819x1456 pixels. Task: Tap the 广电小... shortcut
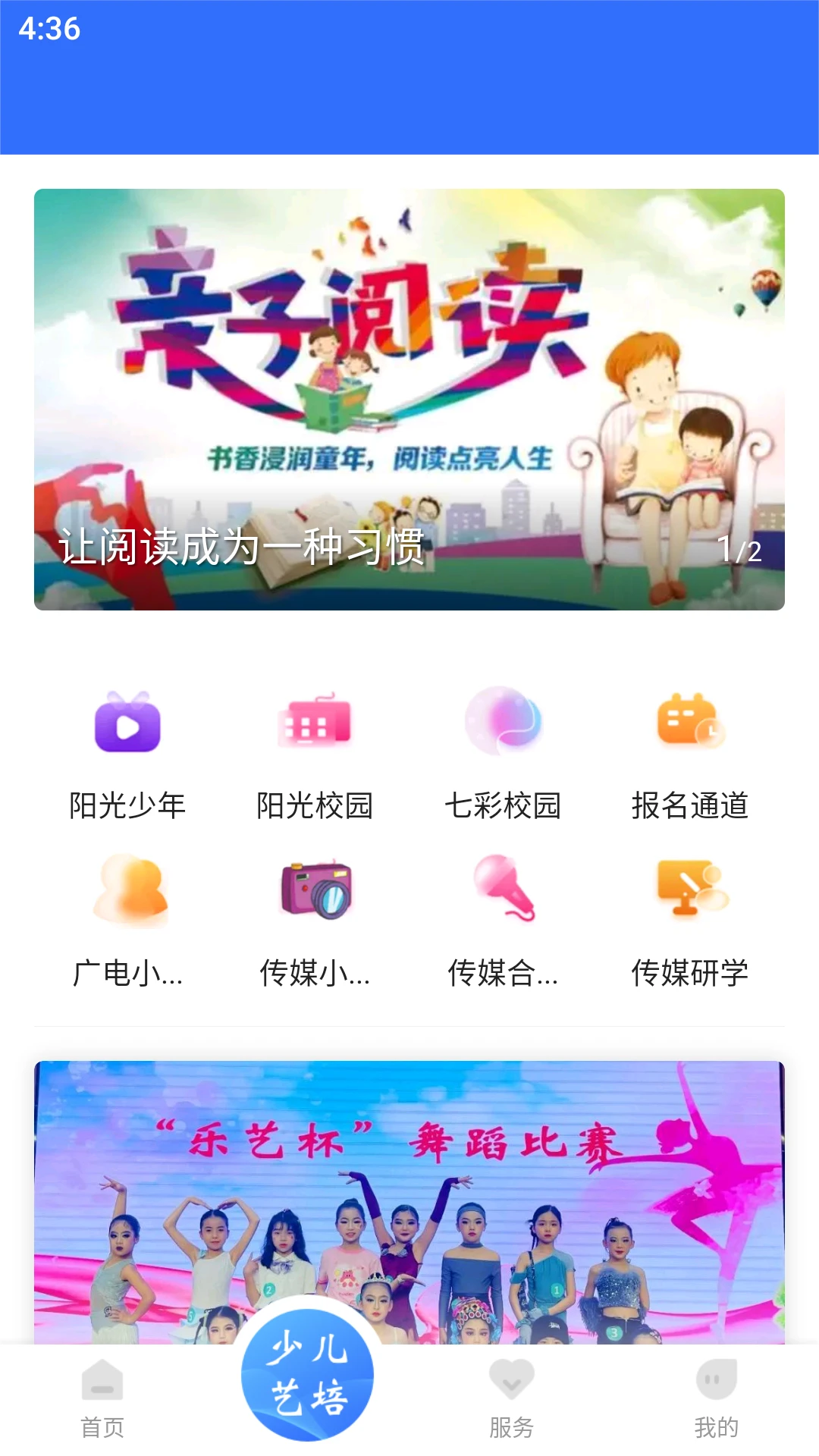point(127,921)
